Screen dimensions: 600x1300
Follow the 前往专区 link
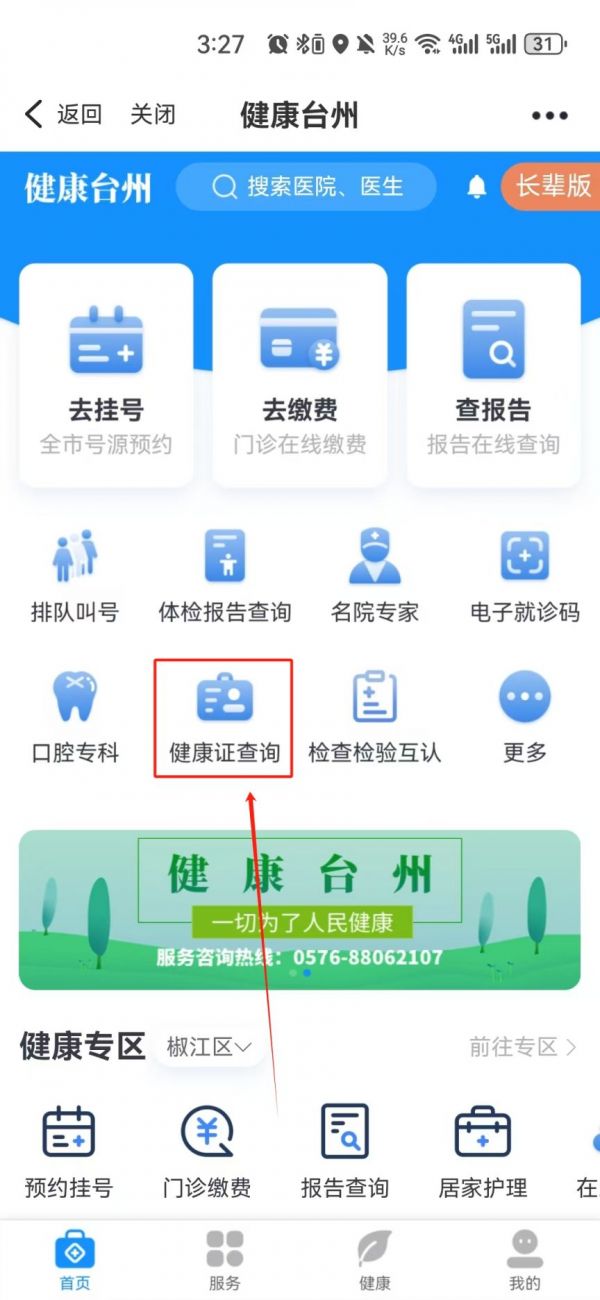click(x=522, y=1047)
